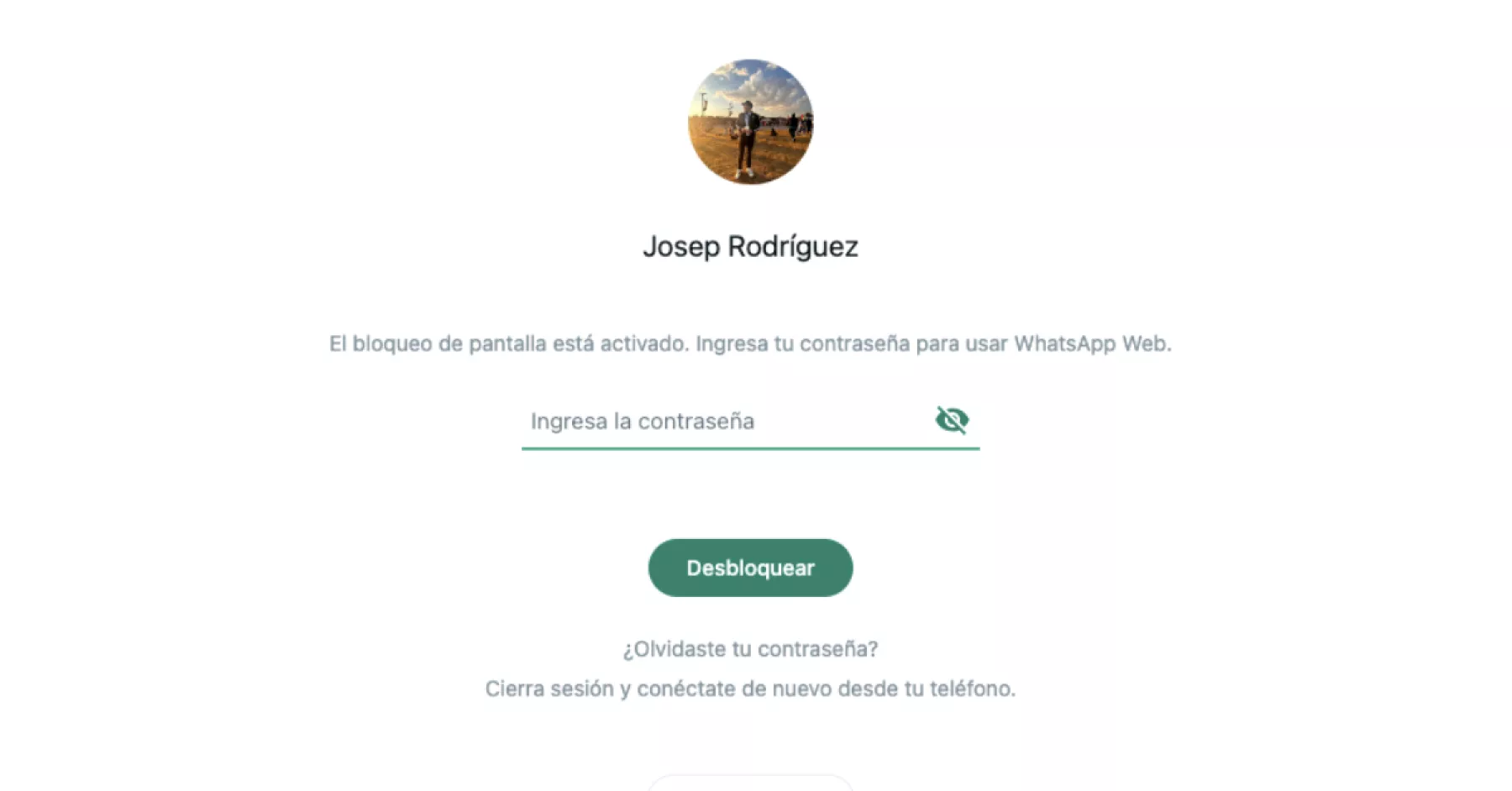Screen dimensions: 1512x791
Task: Tap the password field Ingresa la contraseña
Action: pyautogui.click(x=722, y=421)
